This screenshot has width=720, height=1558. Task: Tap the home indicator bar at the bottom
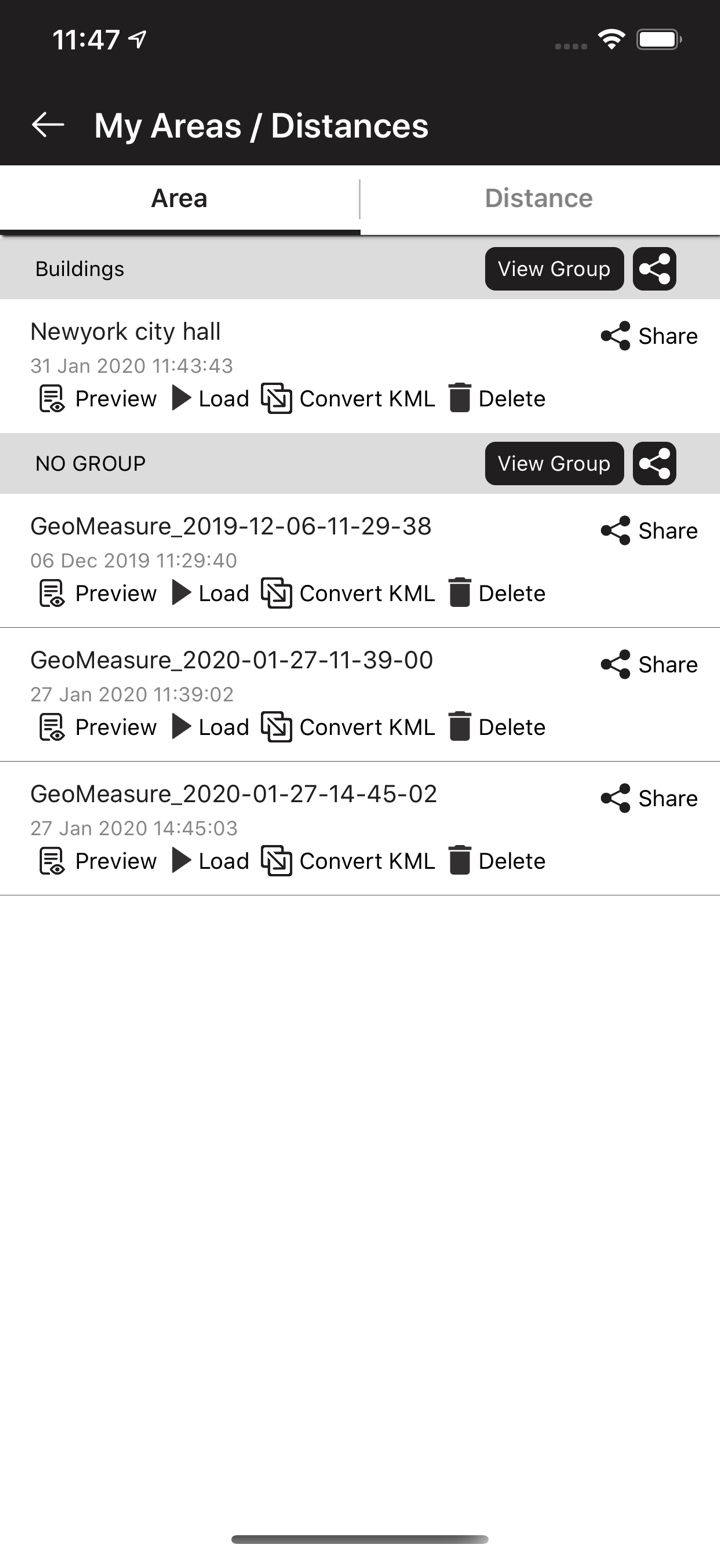pyautogui.click(x=360, y=1539)
